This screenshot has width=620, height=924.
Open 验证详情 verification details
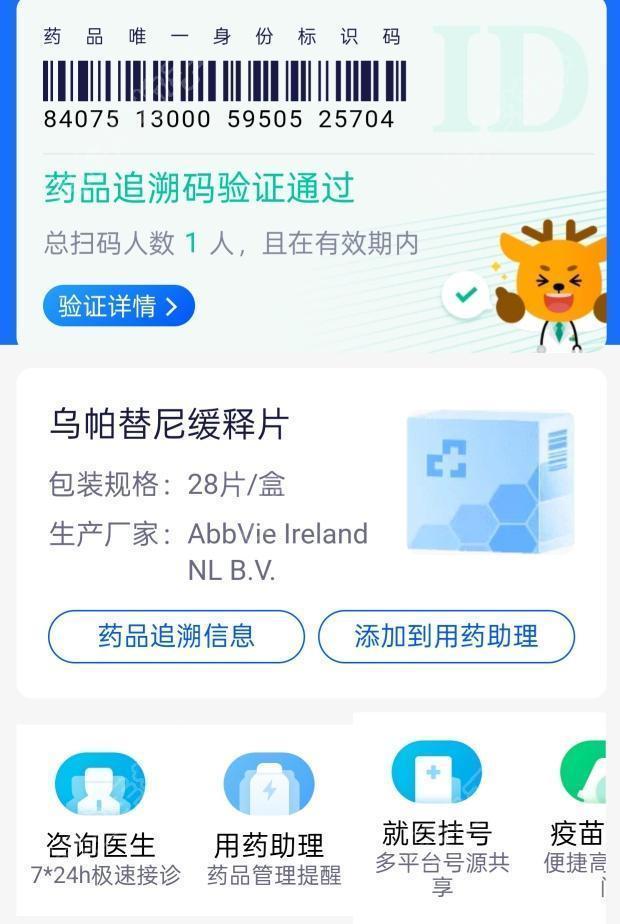118,306
